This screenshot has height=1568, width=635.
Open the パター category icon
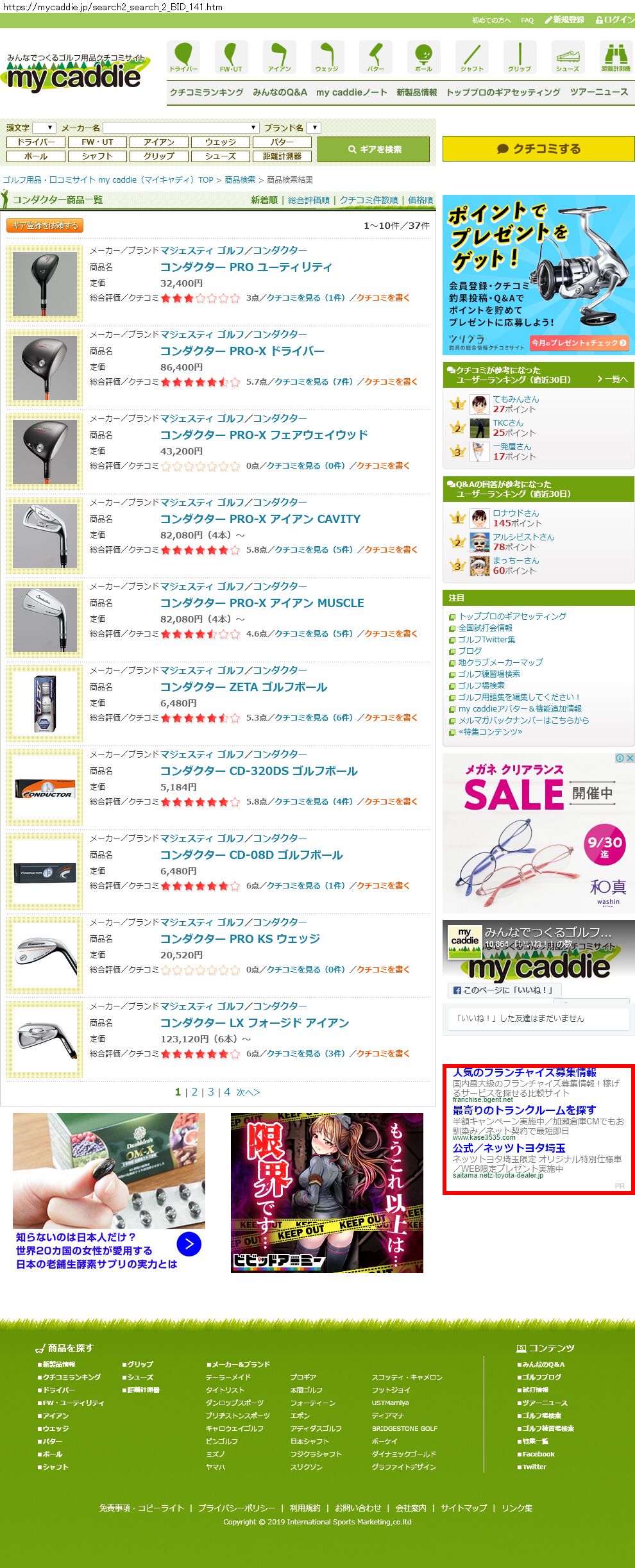click(375, 57)
